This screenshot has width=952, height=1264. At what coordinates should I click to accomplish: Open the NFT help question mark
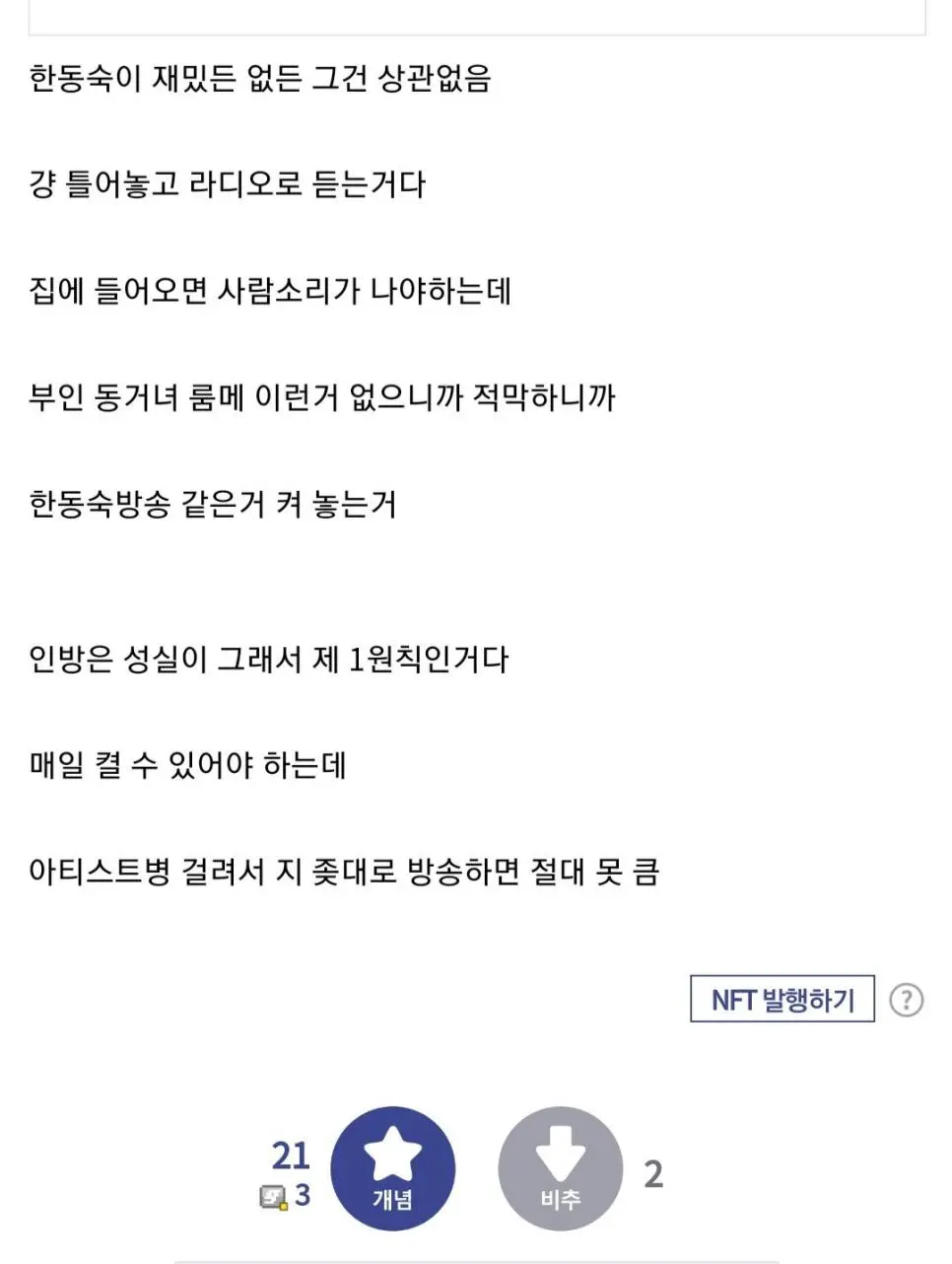(906, 1000)
